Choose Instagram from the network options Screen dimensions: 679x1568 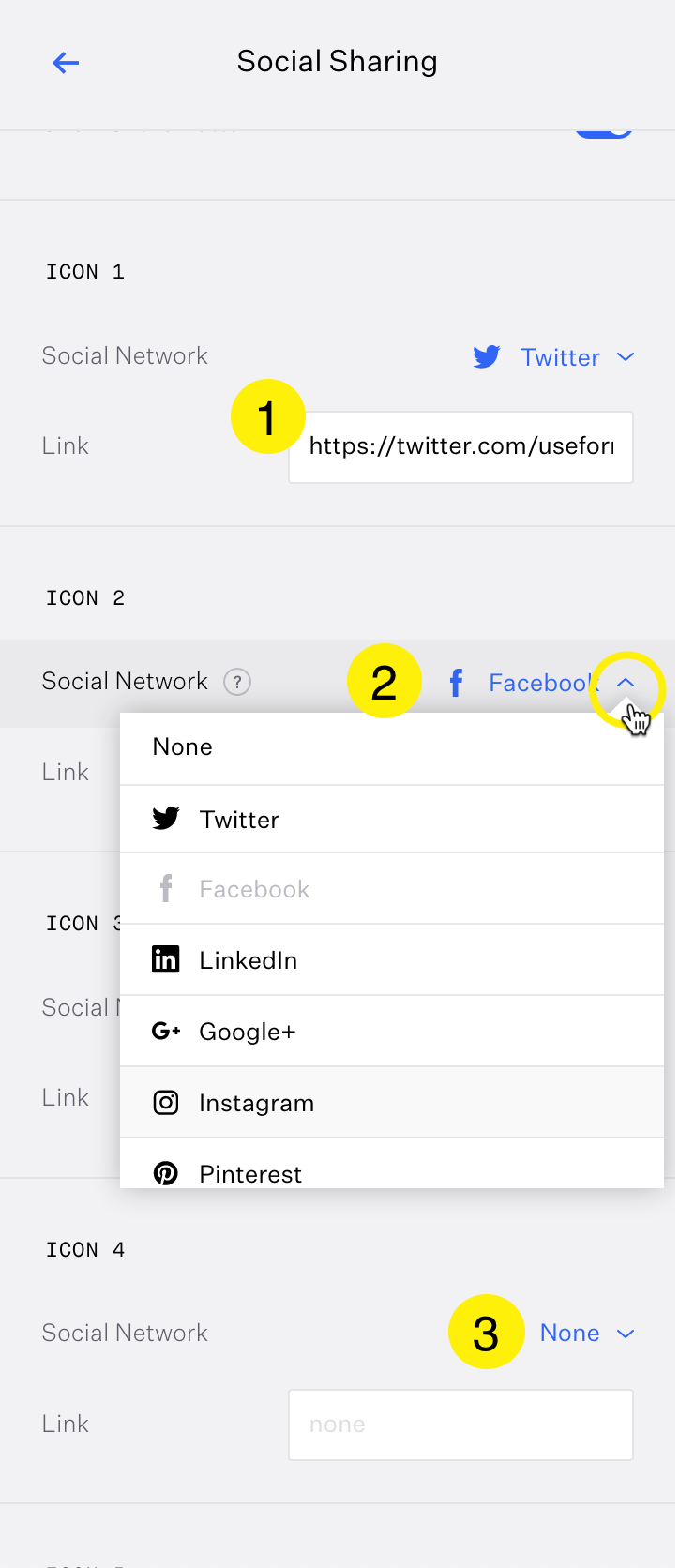391,1103
